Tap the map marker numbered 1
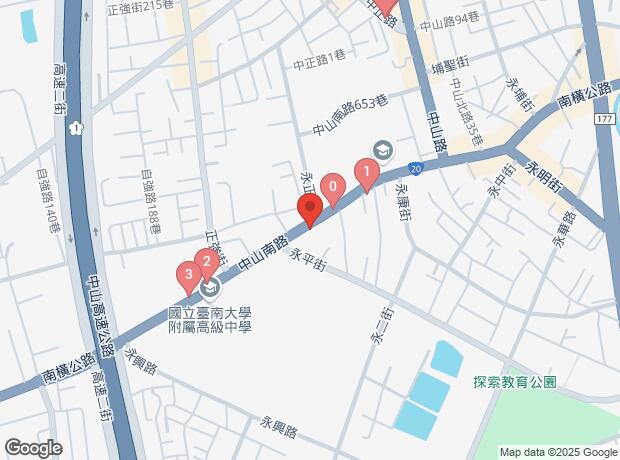The width and height of the screenshot is (620, 460). pyautogui.click(x=367, y=174)
